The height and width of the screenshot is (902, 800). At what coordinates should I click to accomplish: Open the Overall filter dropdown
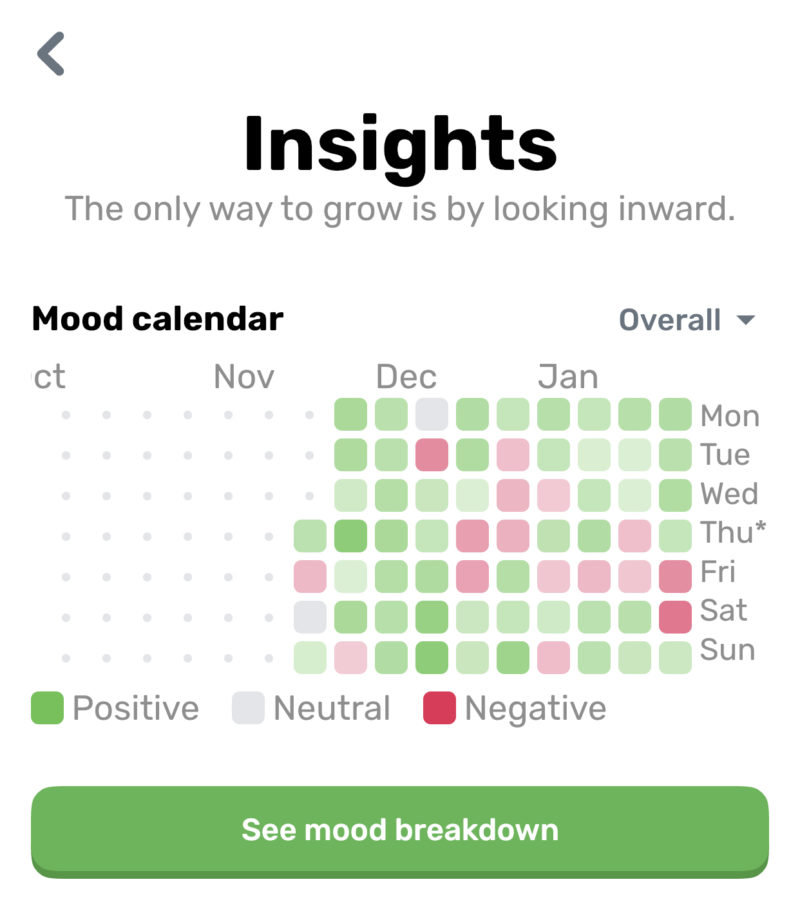tap(688, 320)
